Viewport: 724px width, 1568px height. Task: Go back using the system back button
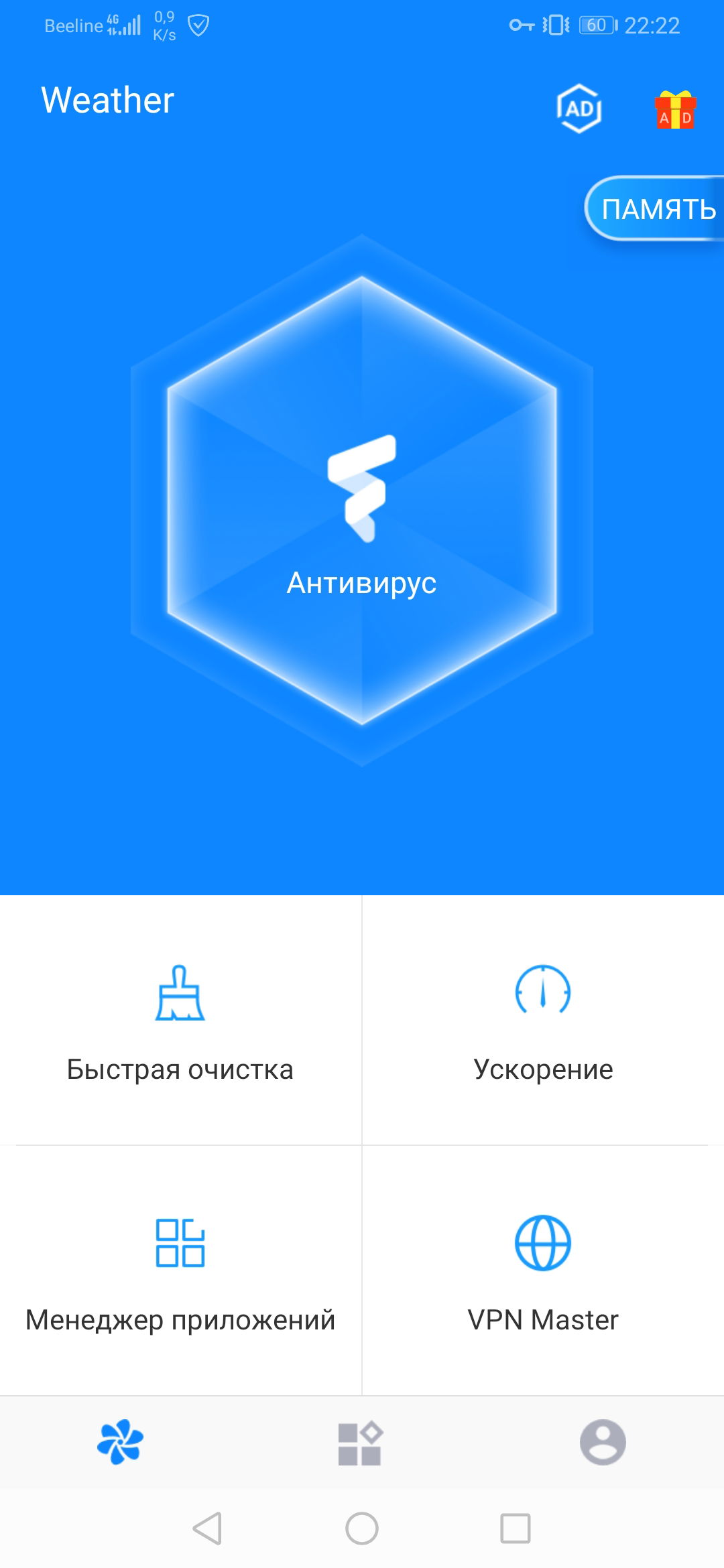[x=208, y=1528]
